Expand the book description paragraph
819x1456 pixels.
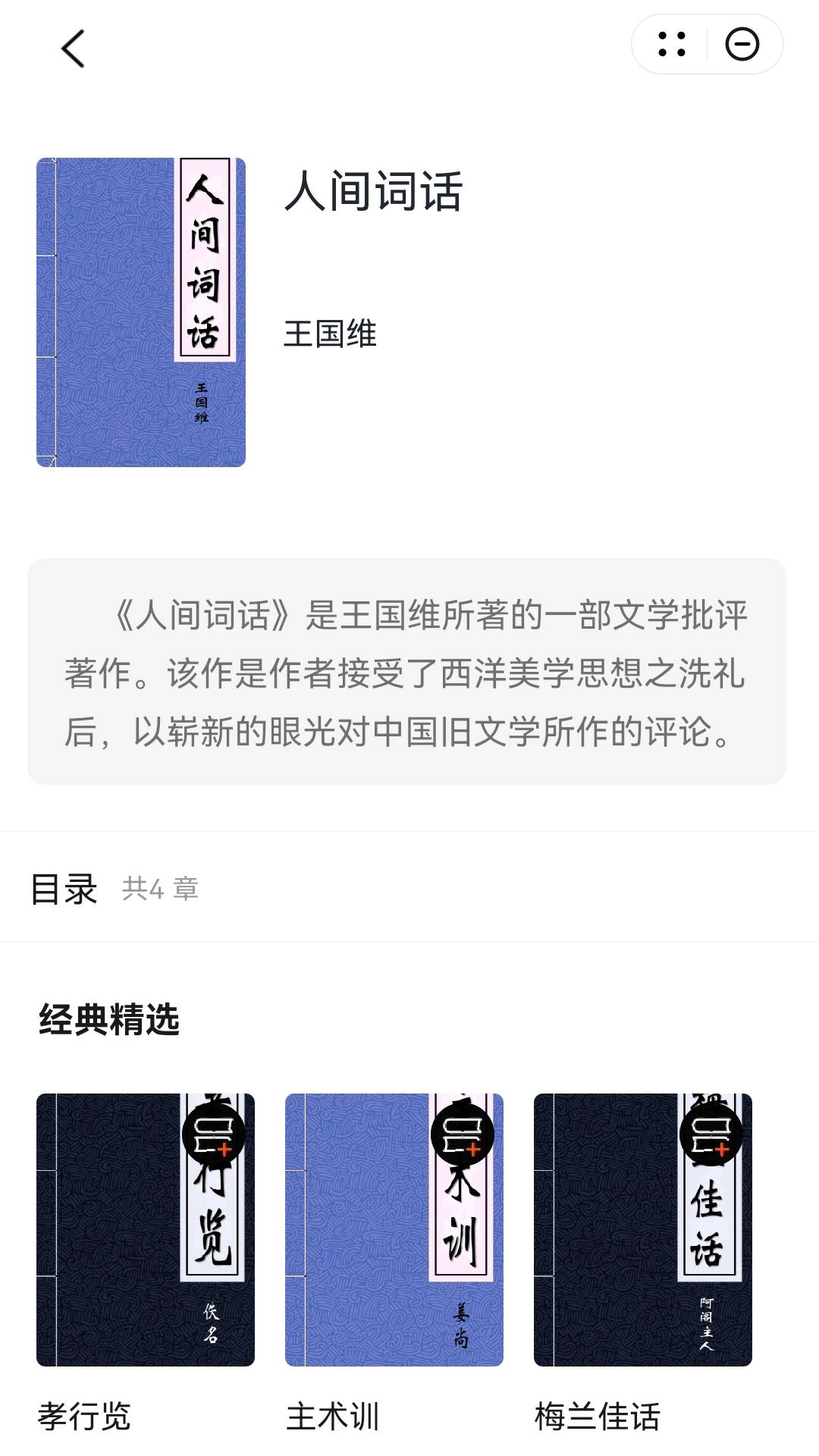click(407, 670)
